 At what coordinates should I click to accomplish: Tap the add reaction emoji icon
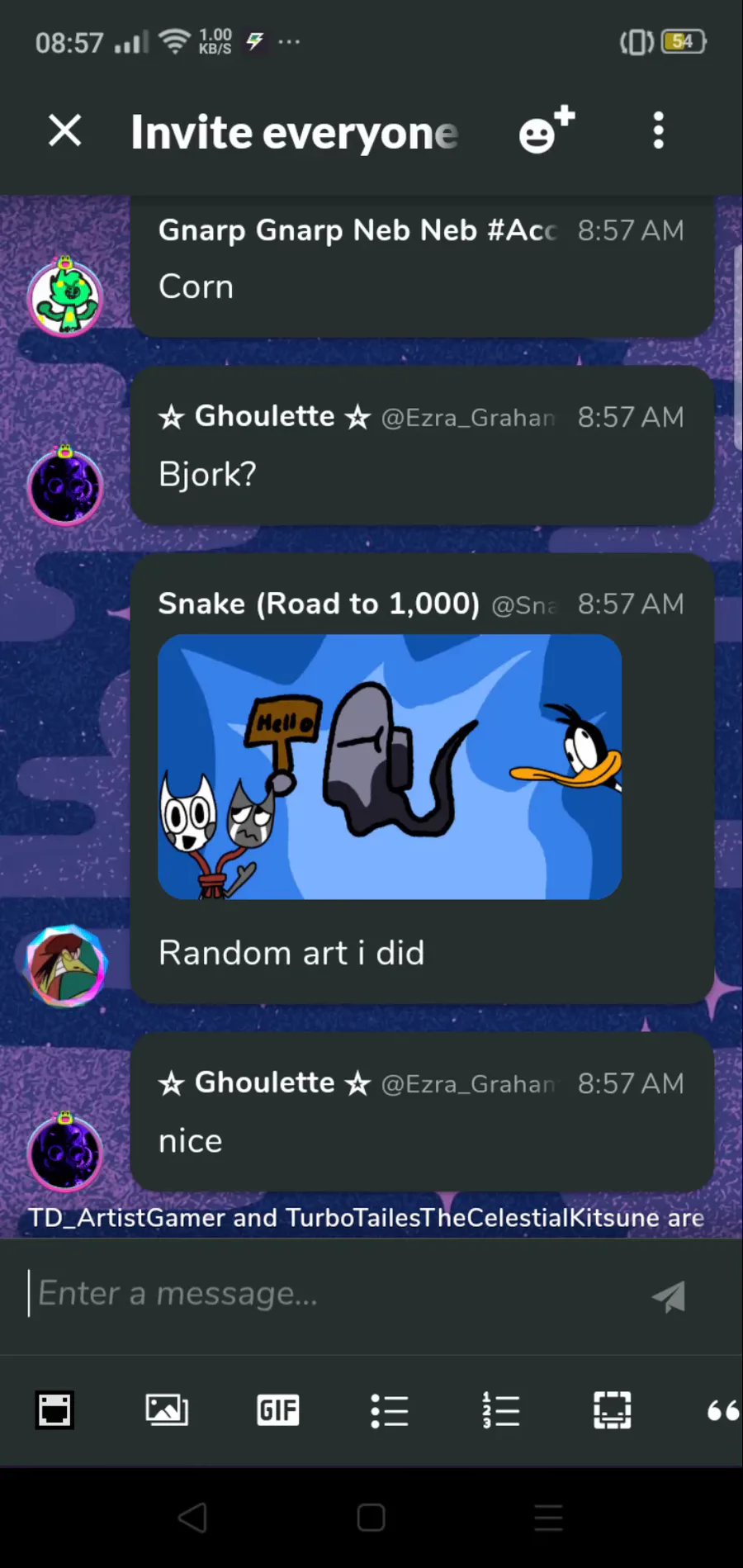[546, 130]
